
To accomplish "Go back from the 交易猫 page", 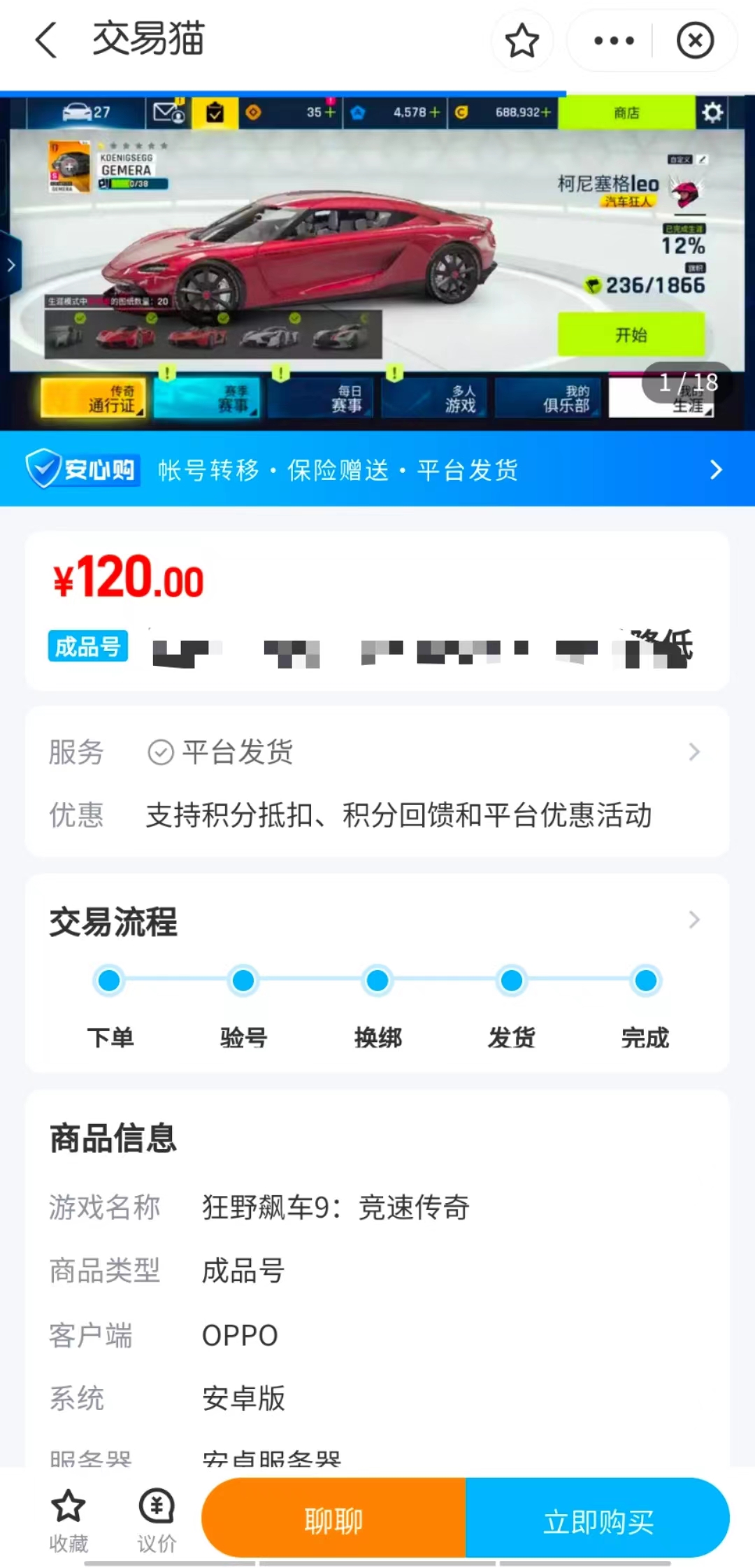I will pos(46,40).
